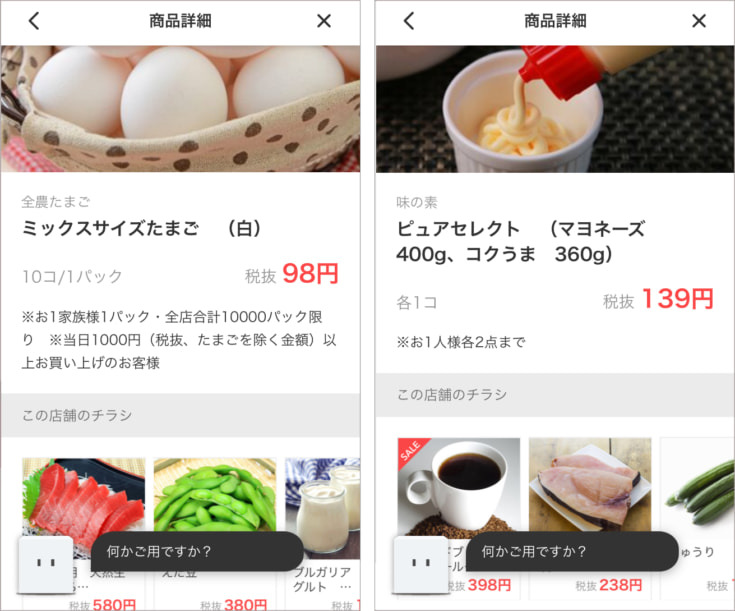Close the ミックスサイズたまご detail page

click(x=323, y=21)
